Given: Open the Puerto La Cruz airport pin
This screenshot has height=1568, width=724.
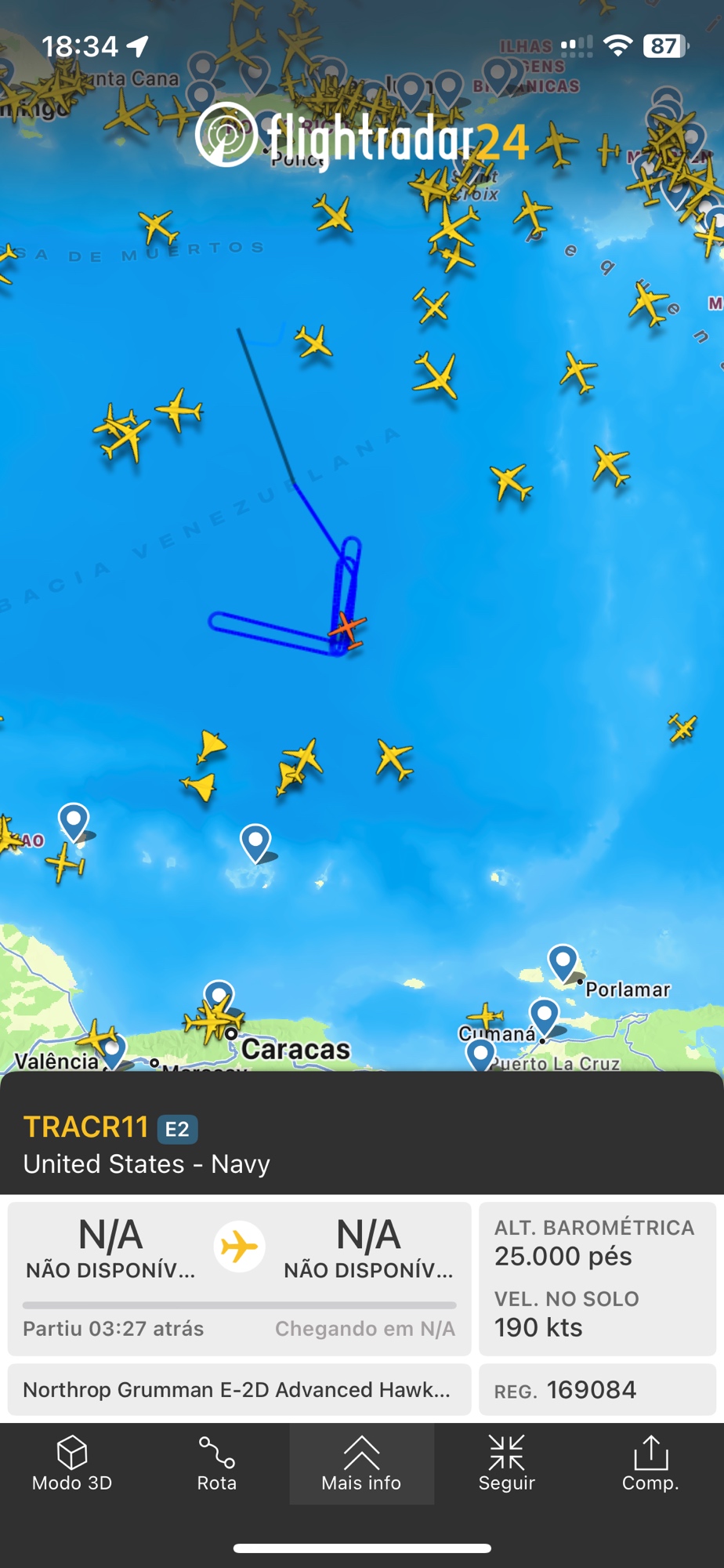Looking at the screenshot, I should (480, 1053).
